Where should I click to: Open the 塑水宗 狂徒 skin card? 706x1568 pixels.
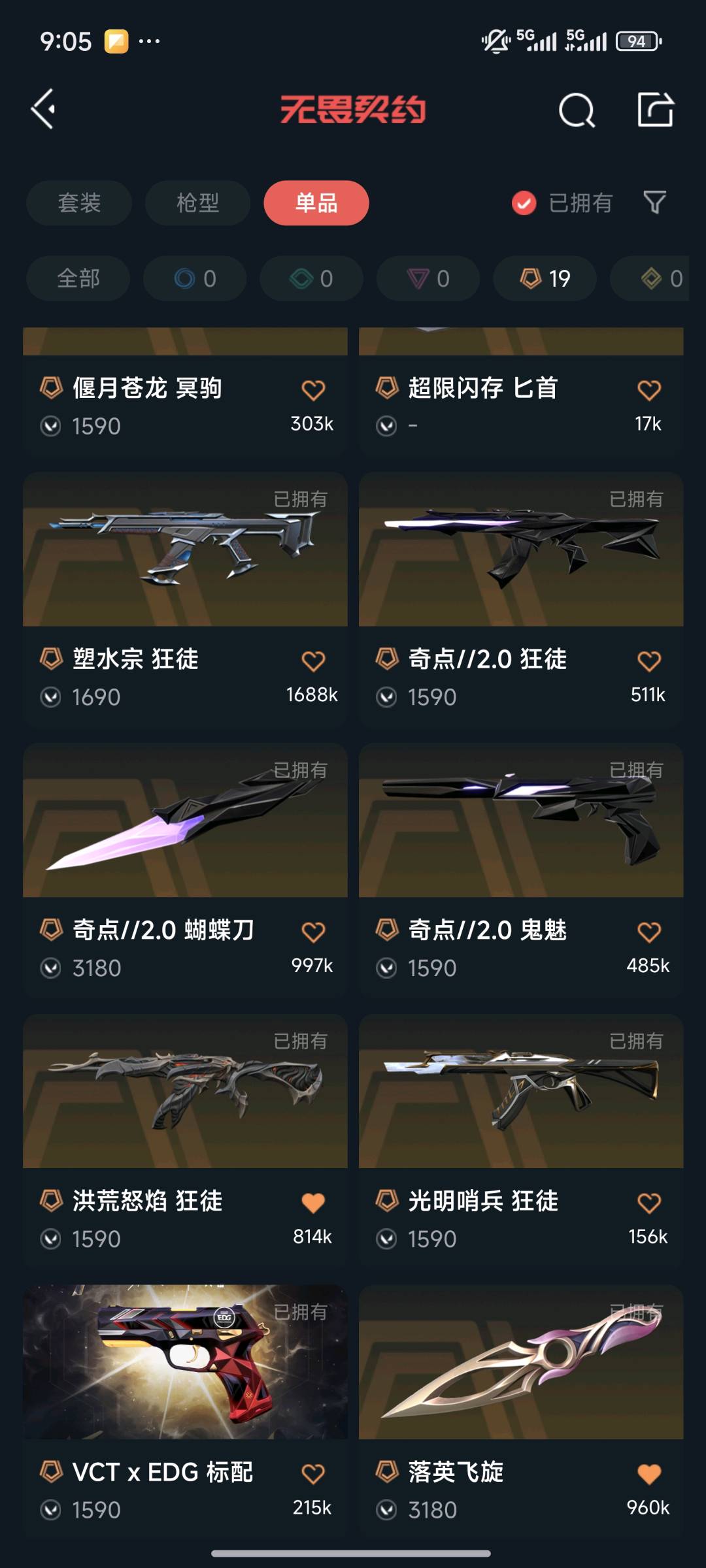pos(185,597)
